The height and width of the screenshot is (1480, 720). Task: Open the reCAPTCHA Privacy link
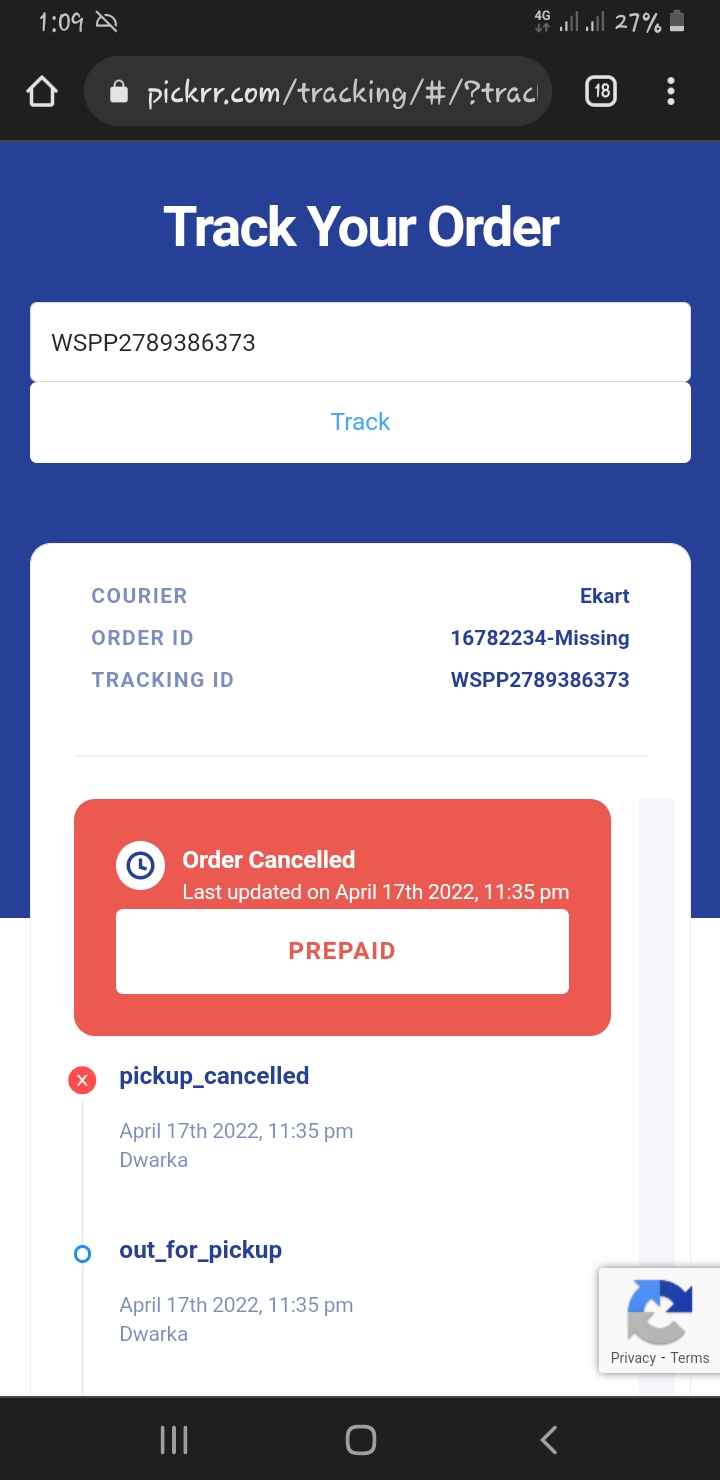click(x=633, y=1358)
